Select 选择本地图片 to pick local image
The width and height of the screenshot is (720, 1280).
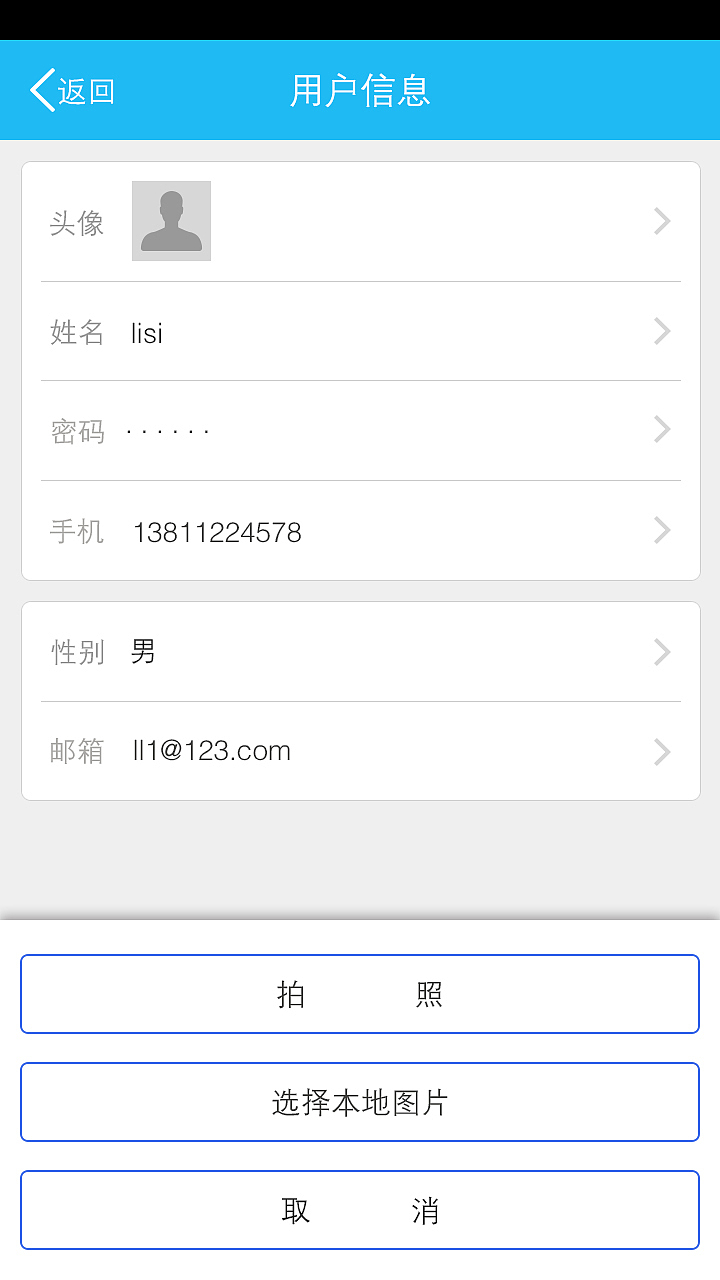click(x=360, y=1102)
